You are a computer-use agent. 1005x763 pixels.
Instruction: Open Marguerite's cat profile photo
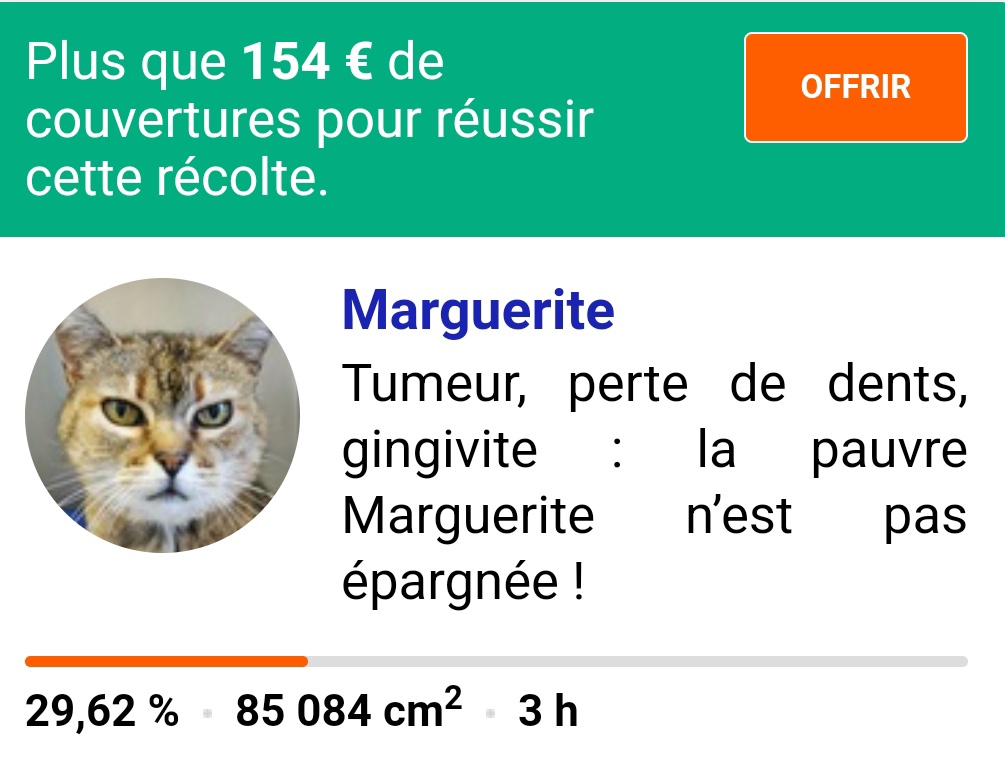pyautogui.click(x=162, y=415)
